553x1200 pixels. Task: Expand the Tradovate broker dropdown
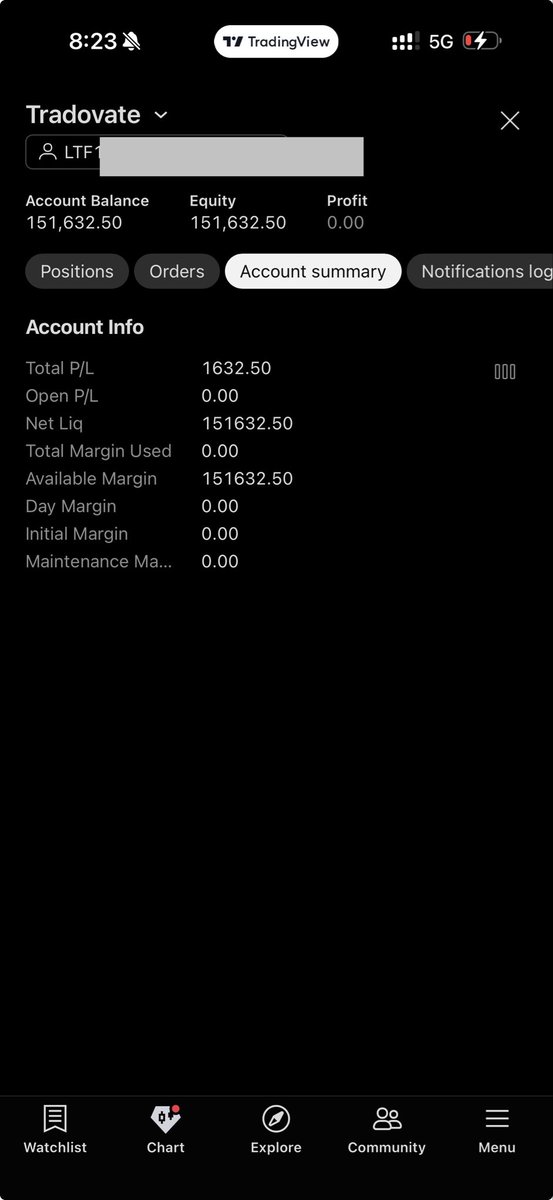pos(97,115)
